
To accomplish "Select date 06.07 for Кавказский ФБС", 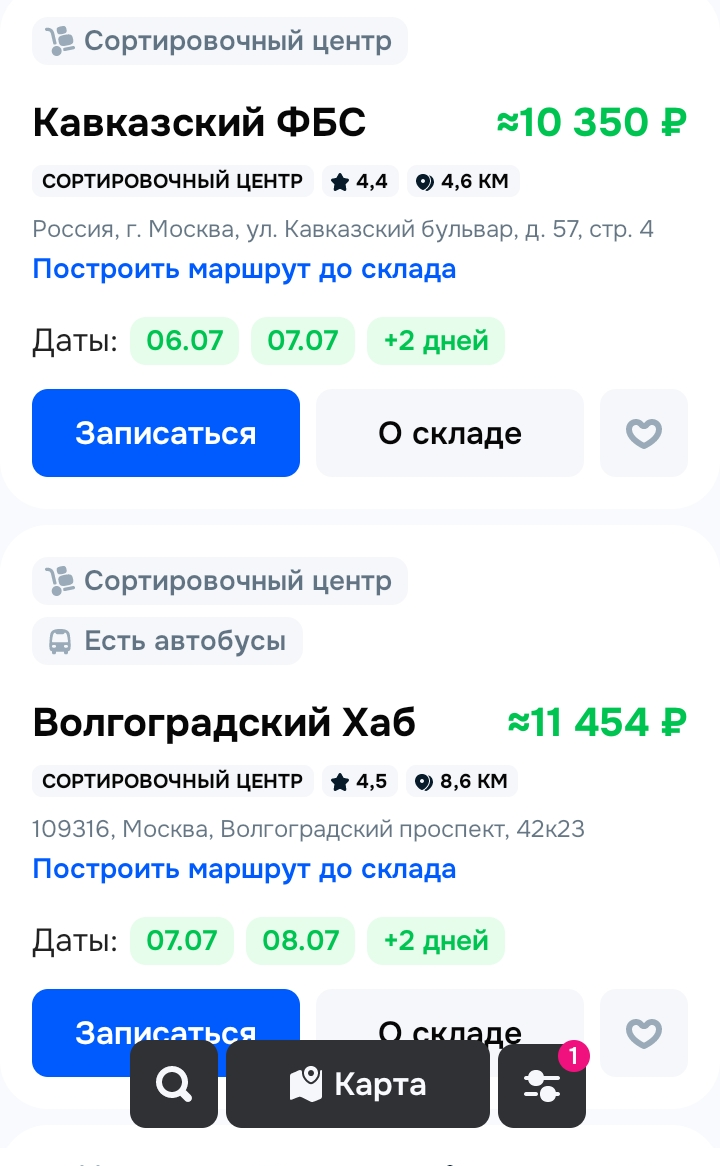I will click(184, 341).
